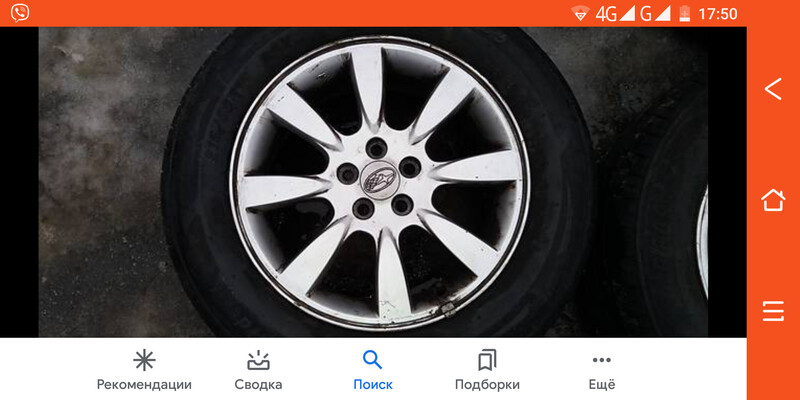The height and width of the screenshot is (400, 800).
Task: Open the Ещё menu tab
Action: coord(601,369)
